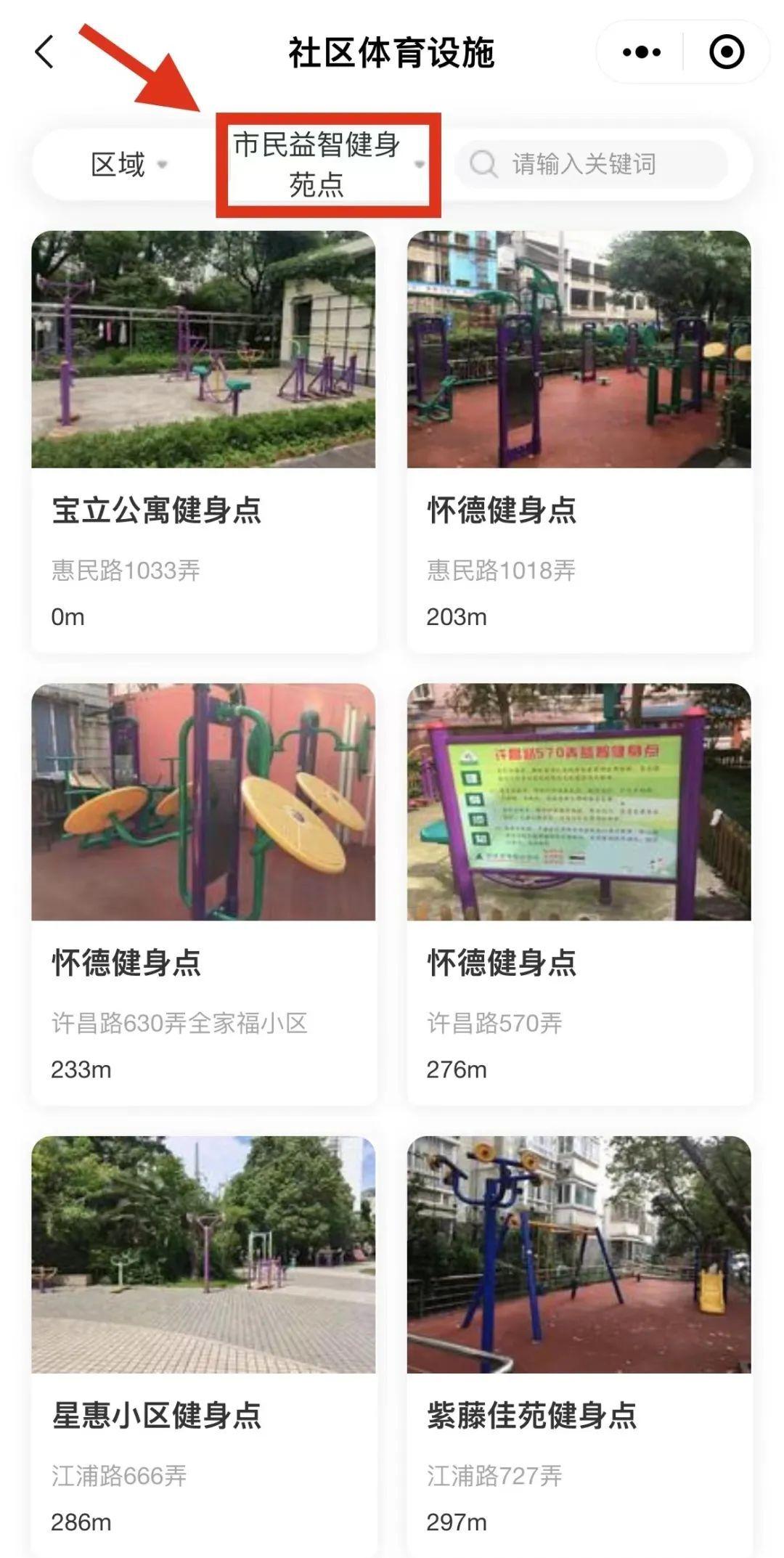Open the mini-program more options menu
The height and width of the screenshot is (1558, 784).
[x=642, y=52]
